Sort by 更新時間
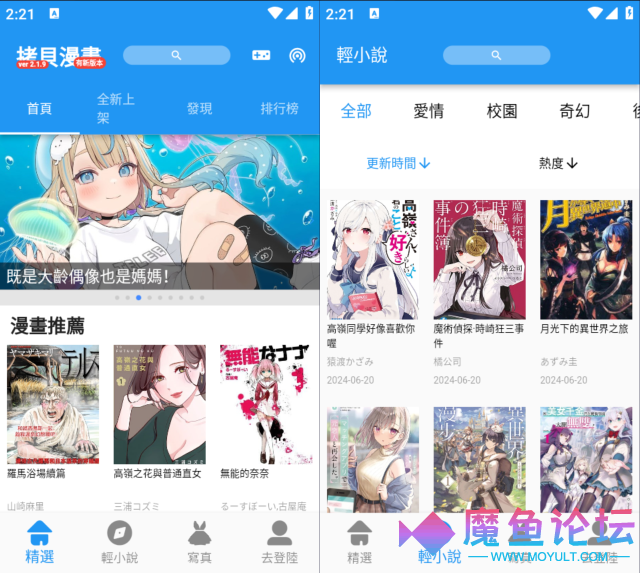This screenshot has width=640, height=573. tap(398, 163)
